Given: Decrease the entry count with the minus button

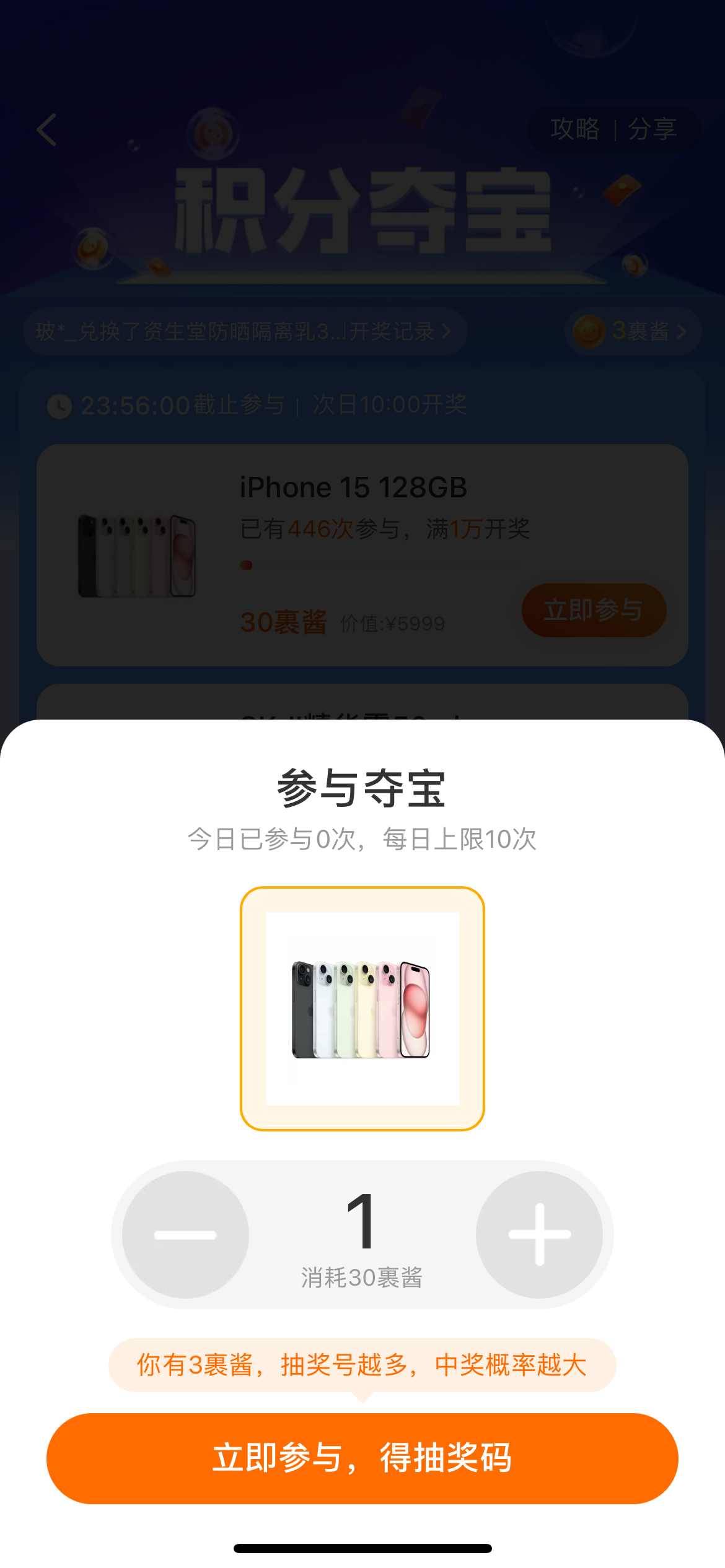Looking at the screenshot, I should pos(185,1234).
